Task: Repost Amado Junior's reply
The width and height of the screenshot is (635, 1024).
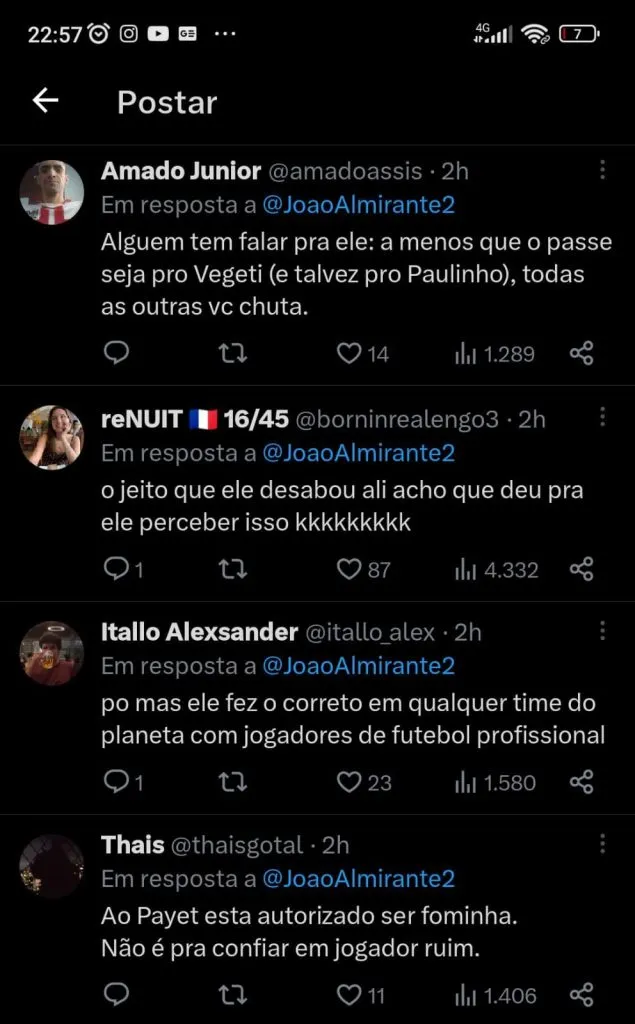Action: click(x=232, y=353)
